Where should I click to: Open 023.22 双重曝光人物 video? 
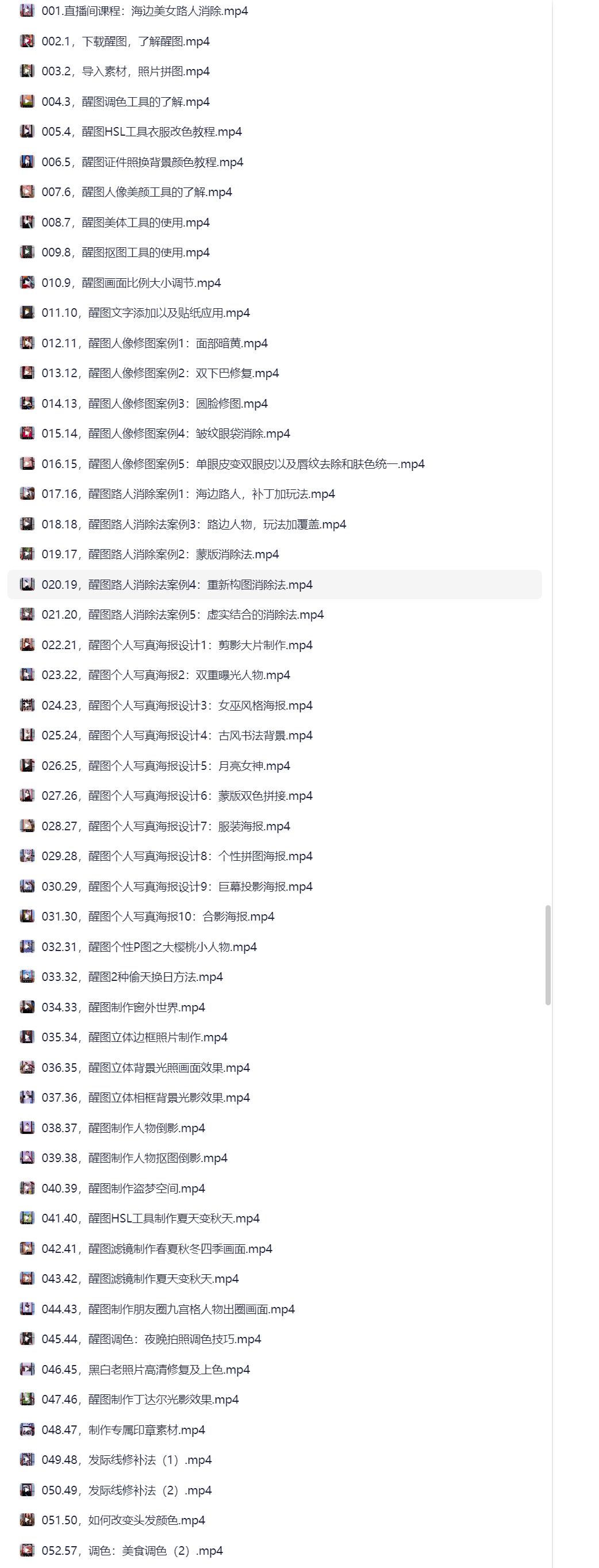pos(166,675)
